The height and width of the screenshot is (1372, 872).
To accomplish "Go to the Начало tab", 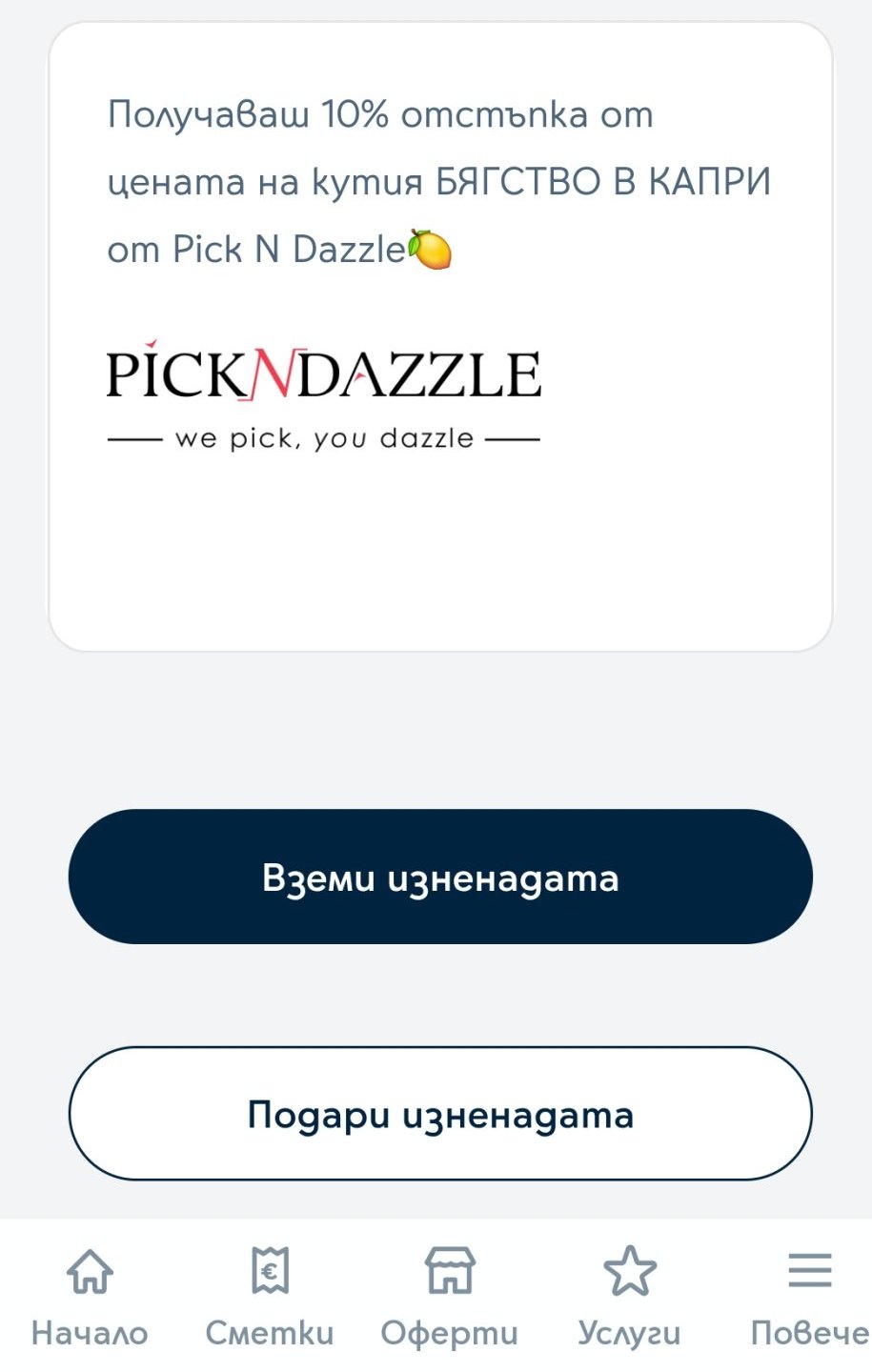I will tap(90, 1296).
